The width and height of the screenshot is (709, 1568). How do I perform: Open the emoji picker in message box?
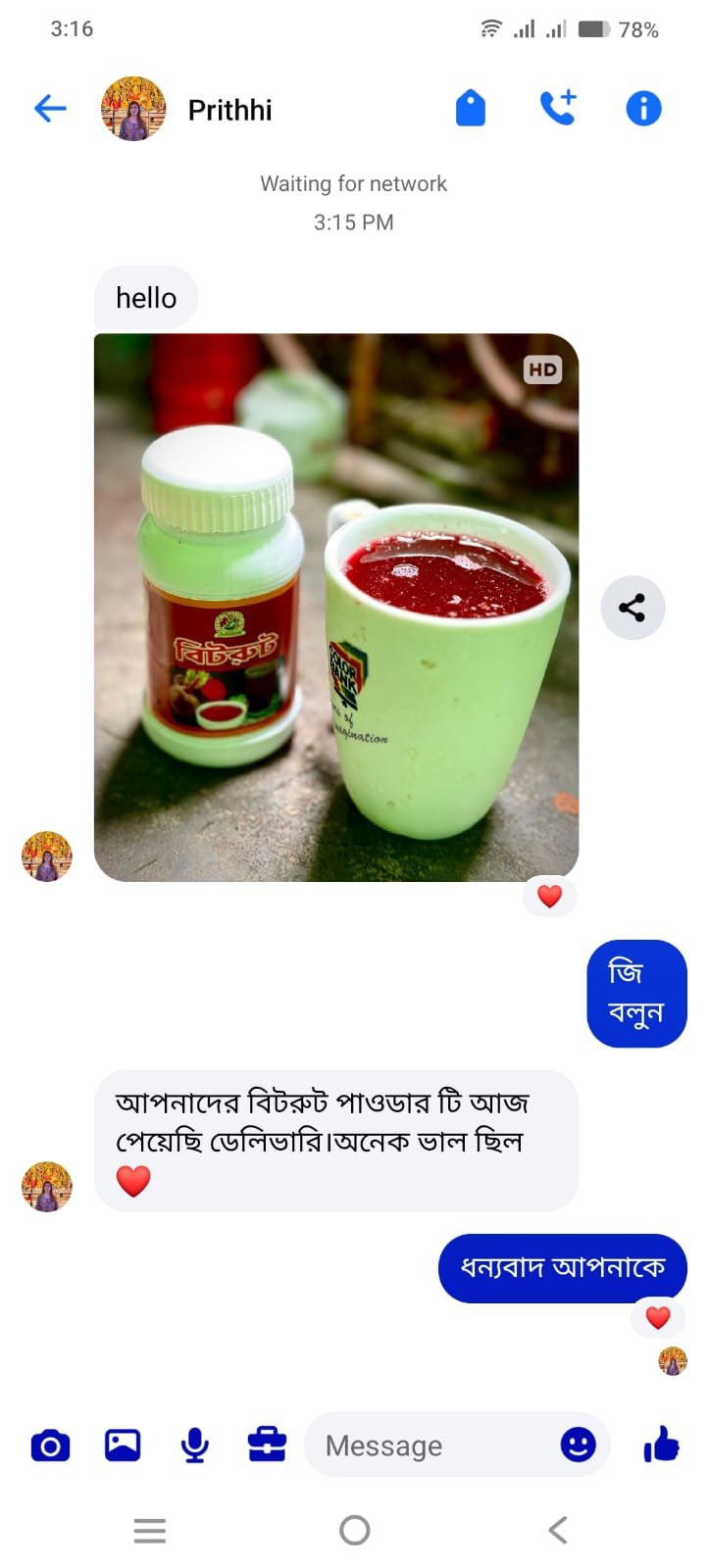578,1445
